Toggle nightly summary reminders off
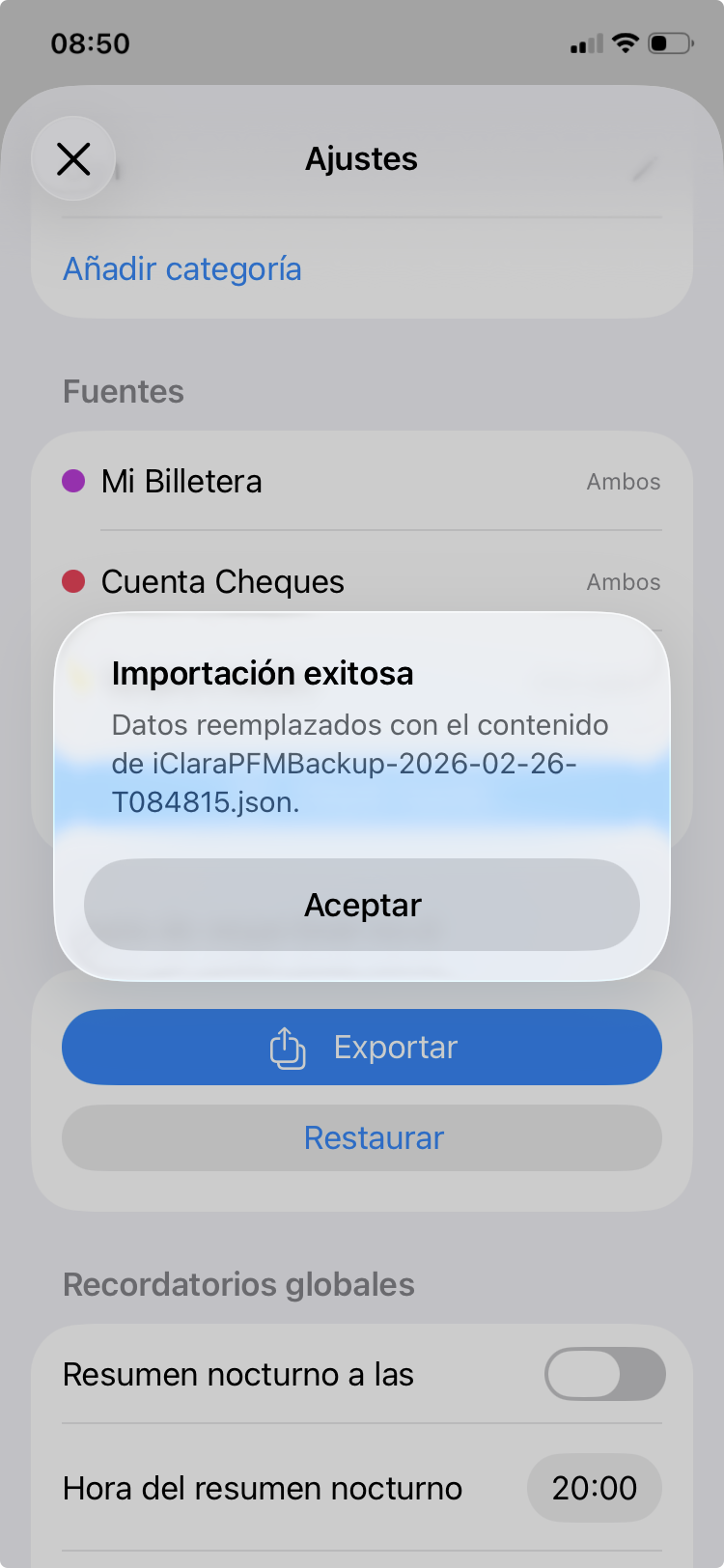Screen dimensions: 724x1568 604,1374
